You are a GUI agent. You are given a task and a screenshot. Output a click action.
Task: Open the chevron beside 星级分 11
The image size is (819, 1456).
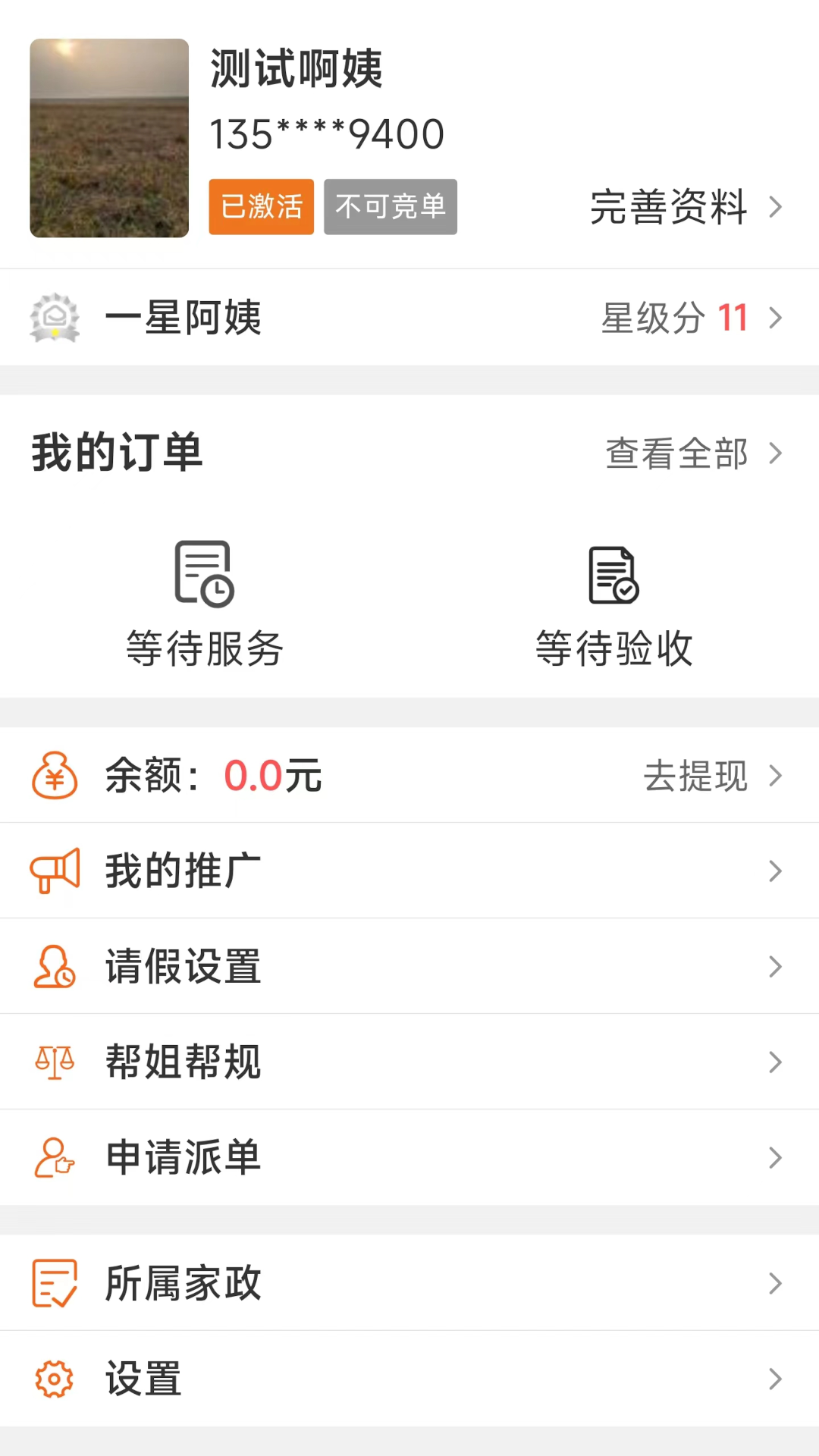pyautogui.click(x=774, y=318)
